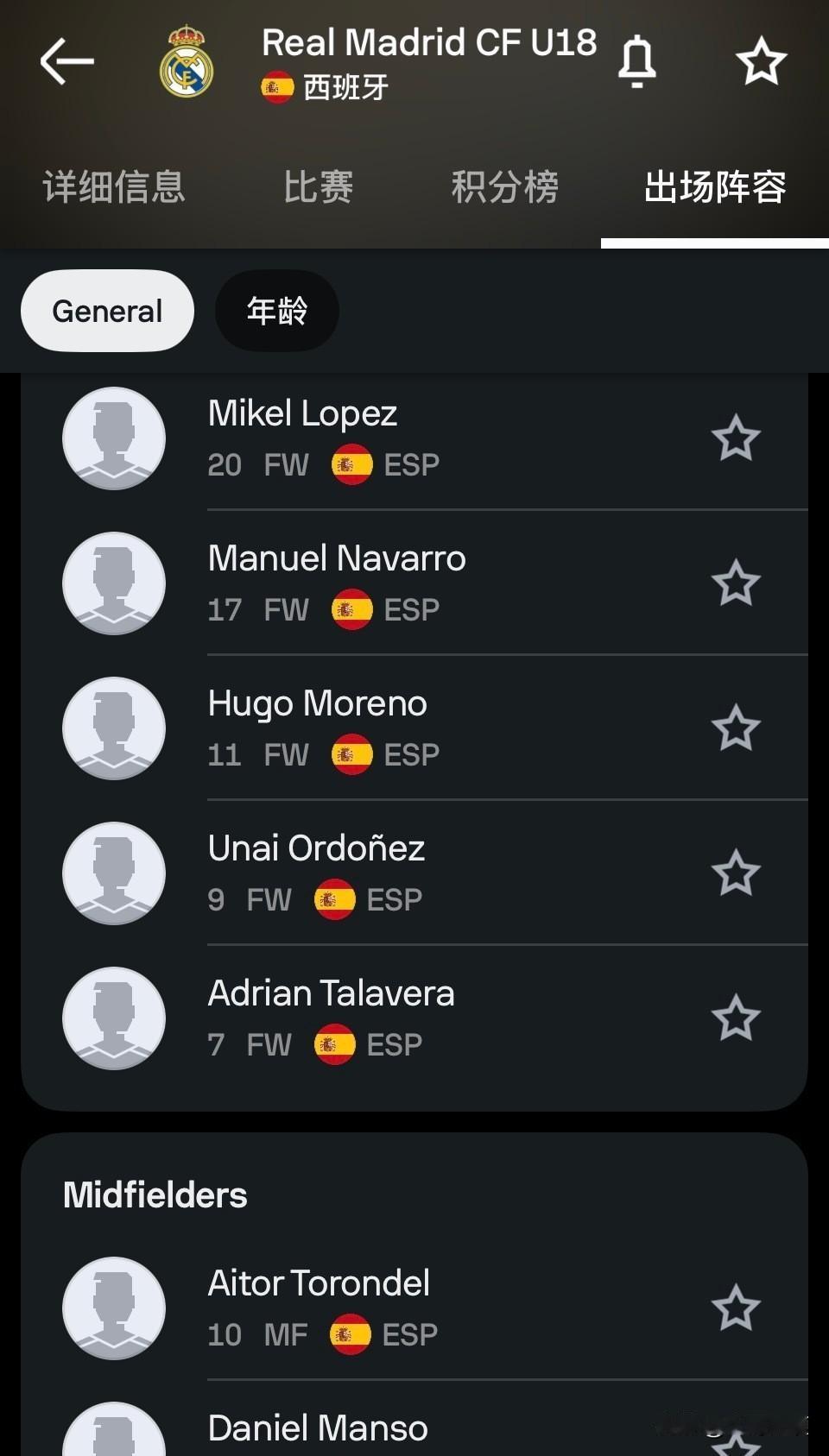
Task: Select the General chip
Action: tap(107, 311)
